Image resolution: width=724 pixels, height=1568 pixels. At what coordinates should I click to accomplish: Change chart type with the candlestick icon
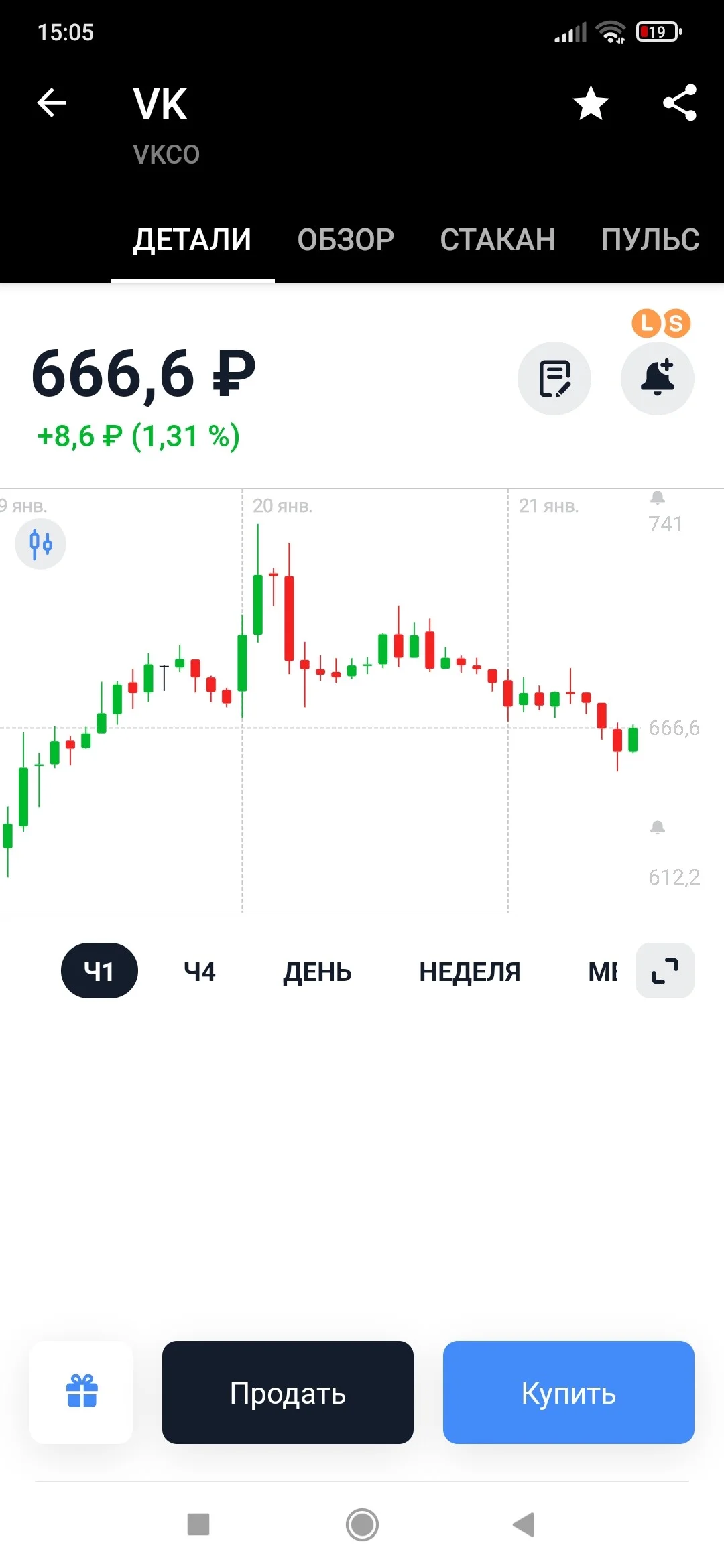tap(41, 543)
